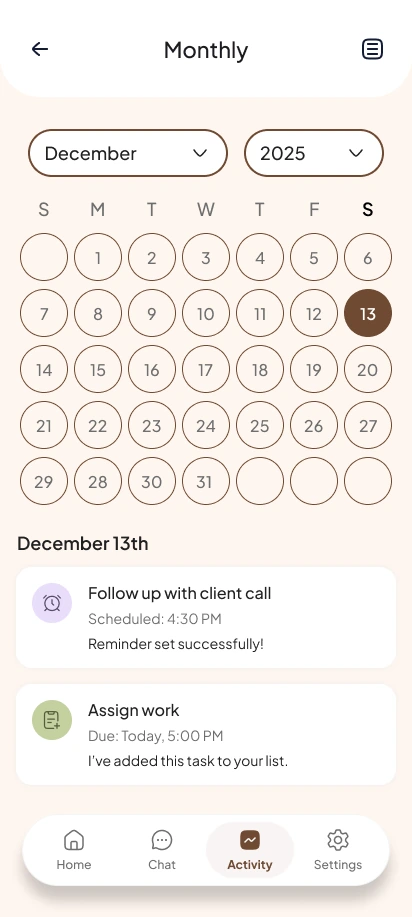Image resolution: width=412 pixels, height=917 pixels.
Task: Choose day 13, the highlighted date
Action: pos(368,313)
